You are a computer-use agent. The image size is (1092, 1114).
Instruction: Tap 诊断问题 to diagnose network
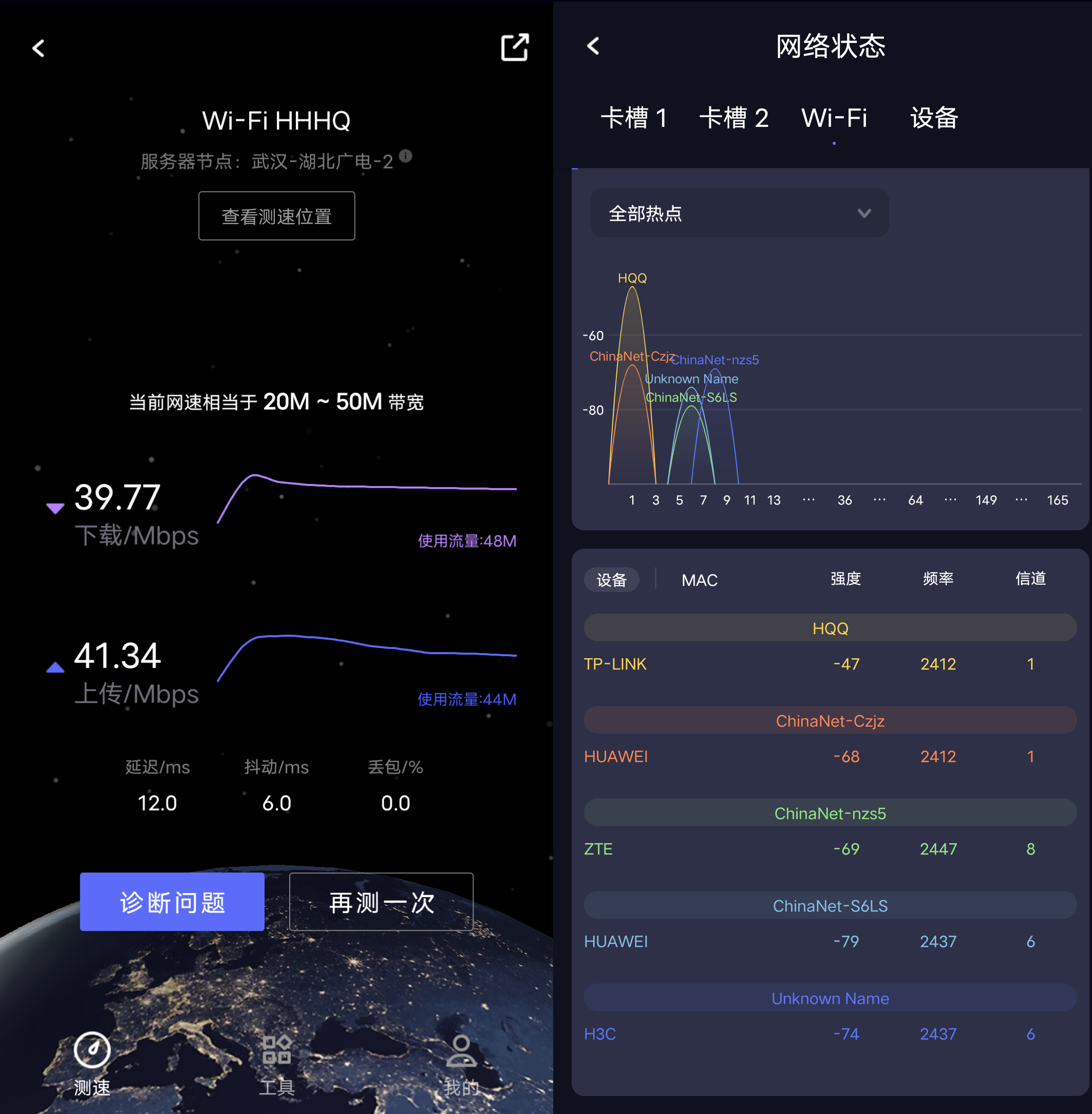pos(172,902)
